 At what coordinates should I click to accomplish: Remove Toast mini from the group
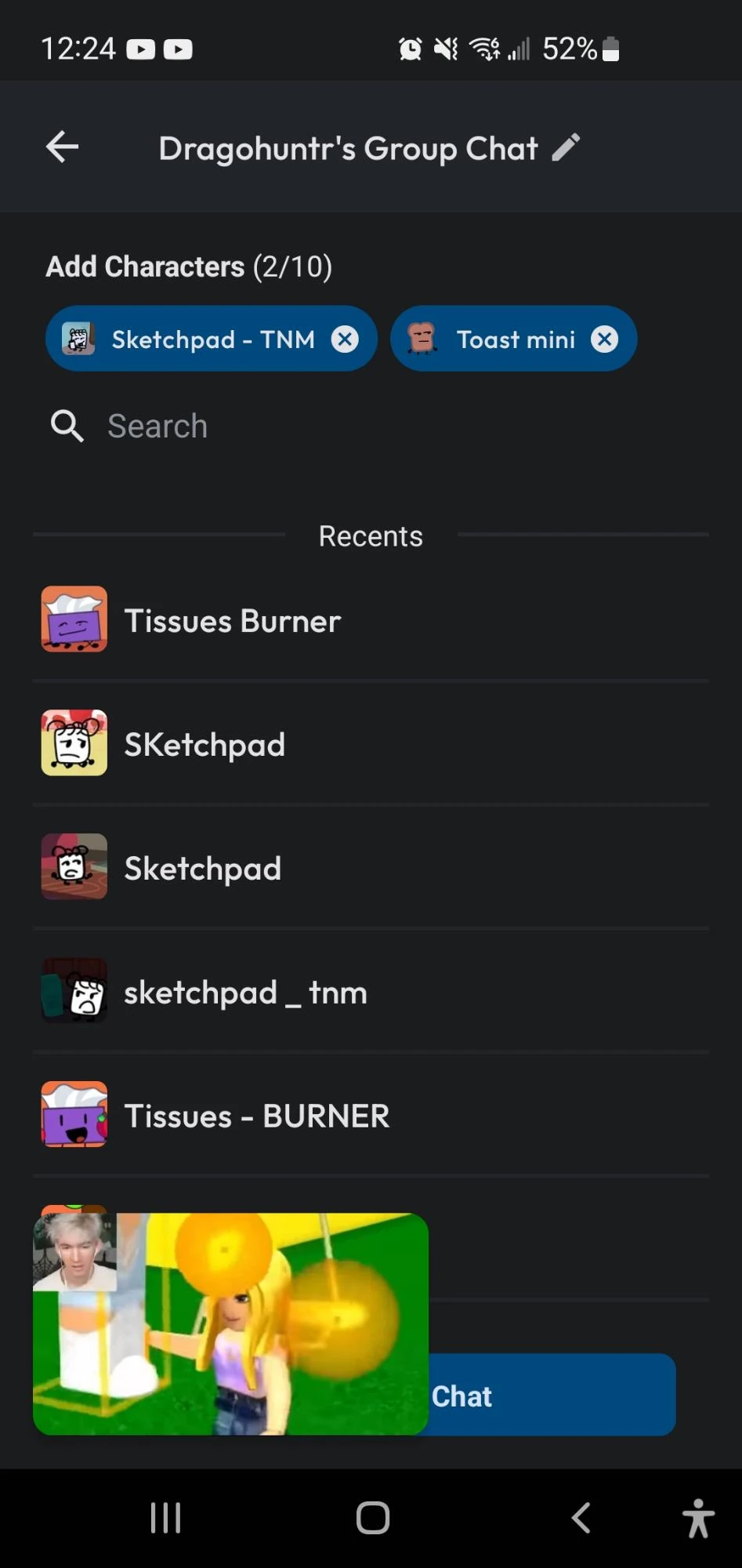tap(604, 339)
